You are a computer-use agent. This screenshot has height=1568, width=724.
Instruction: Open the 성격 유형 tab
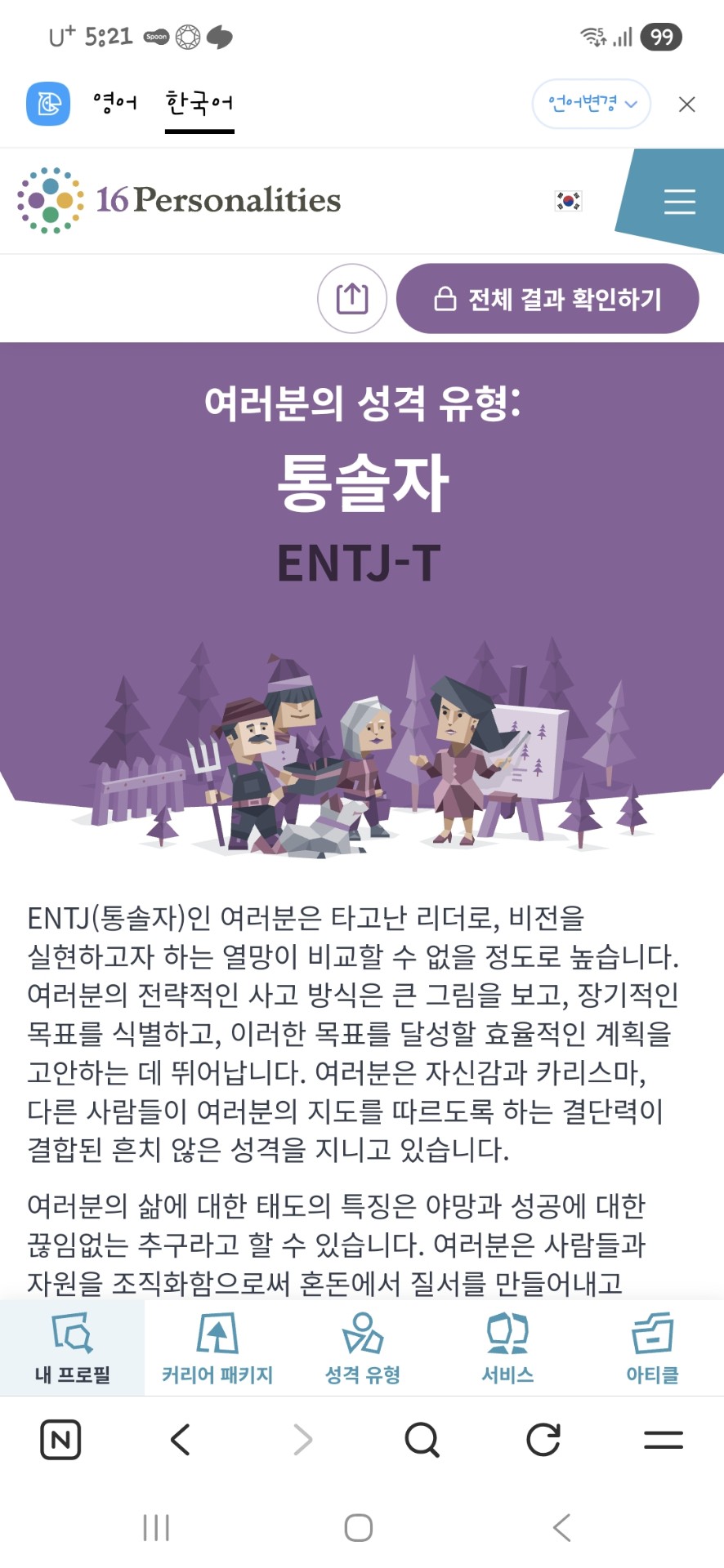click(x=362, y=1348)
